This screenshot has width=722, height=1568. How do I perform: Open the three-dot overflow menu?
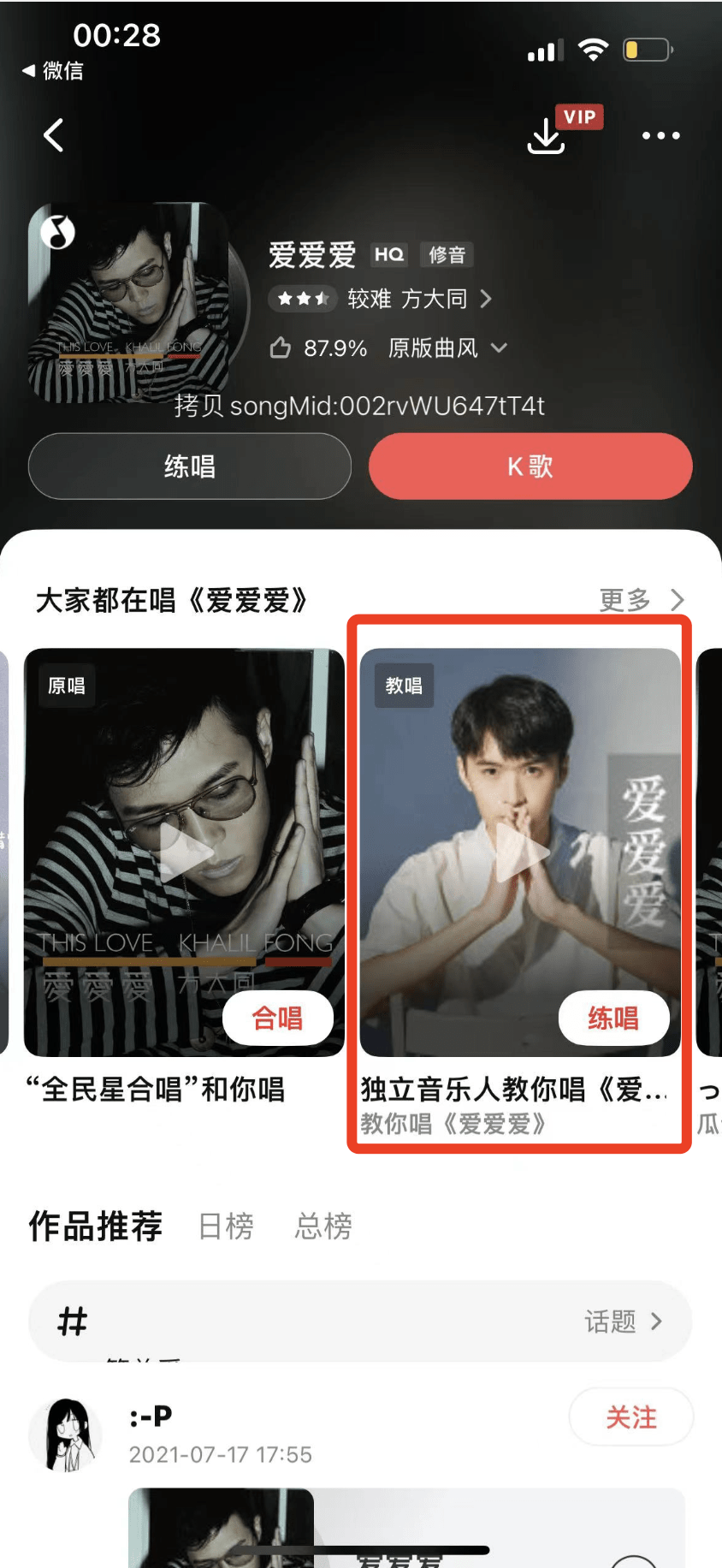point(660,135)
